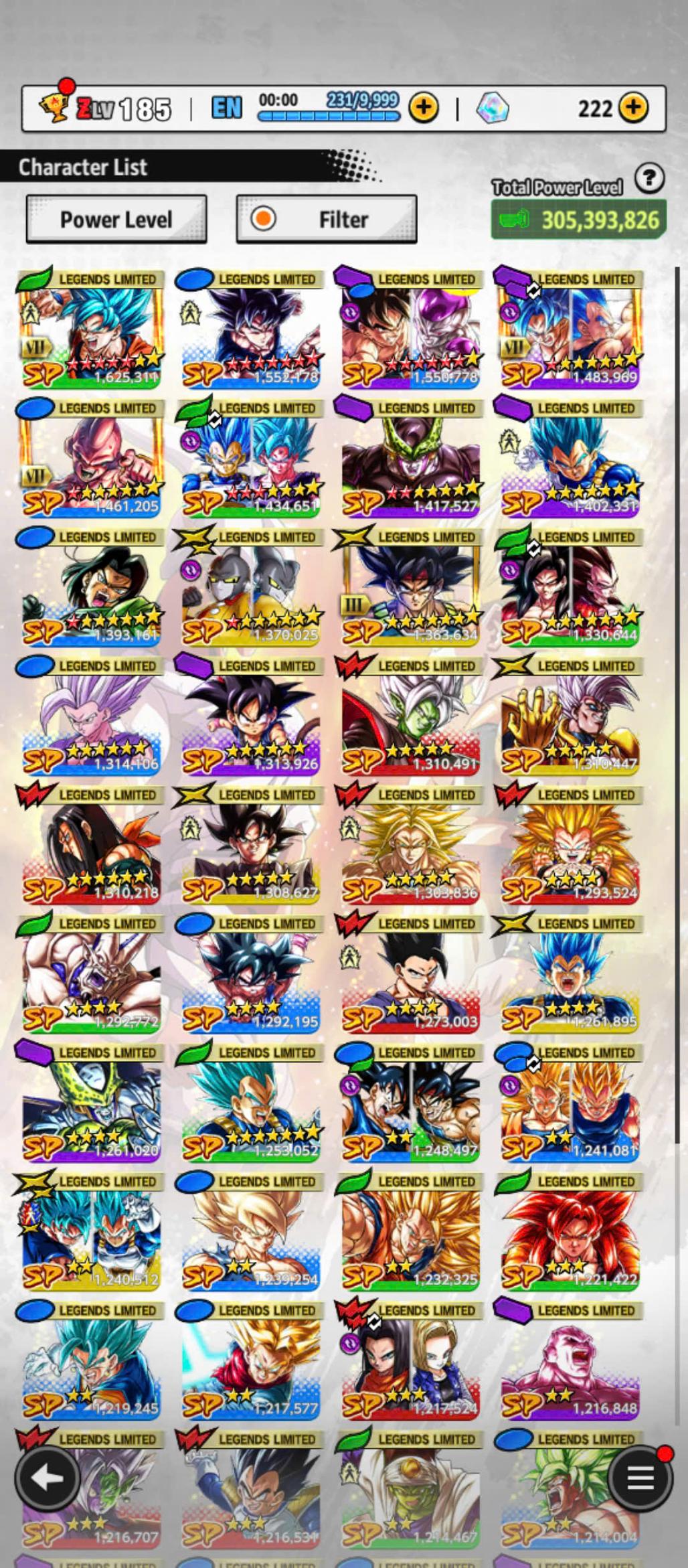Open the character card showing 1,550,778
Image resolution: width=688 pixels, height=1568 pixels.
[410, 329]
